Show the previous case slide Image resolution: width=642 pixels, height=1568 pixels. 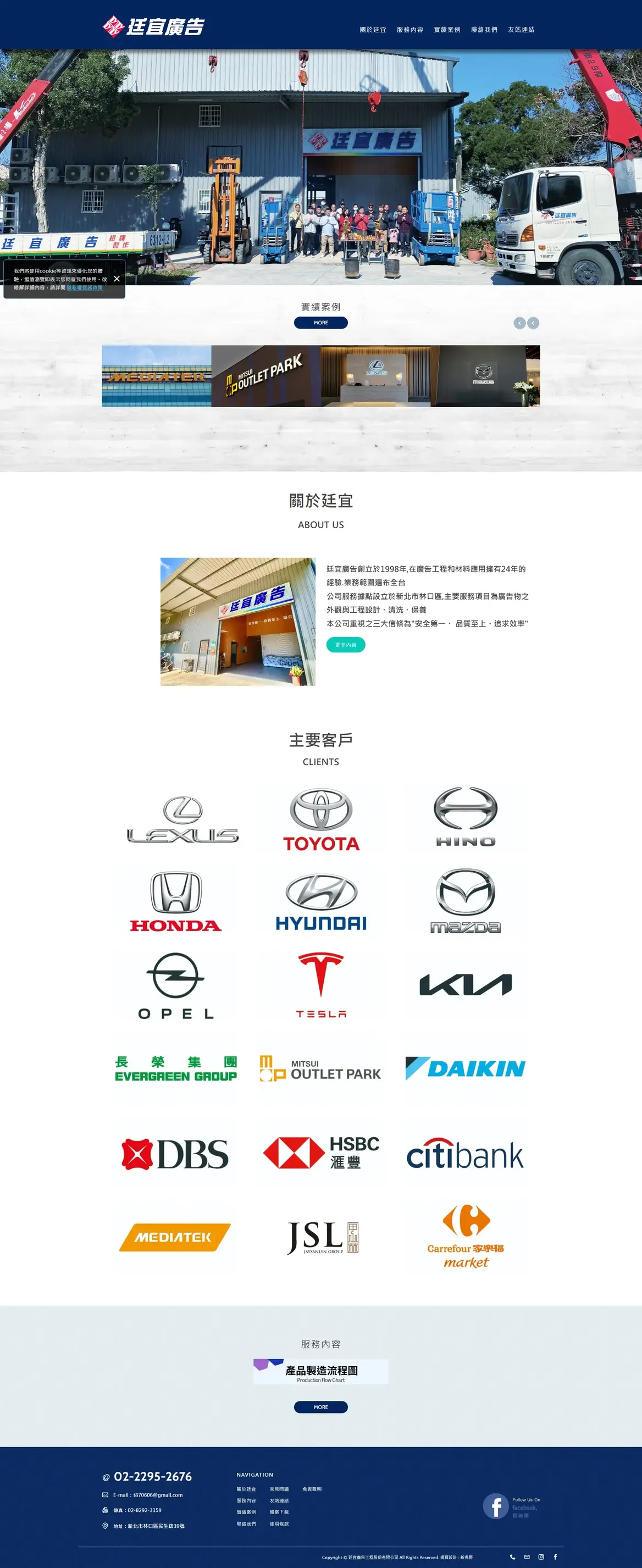[519, 323]
